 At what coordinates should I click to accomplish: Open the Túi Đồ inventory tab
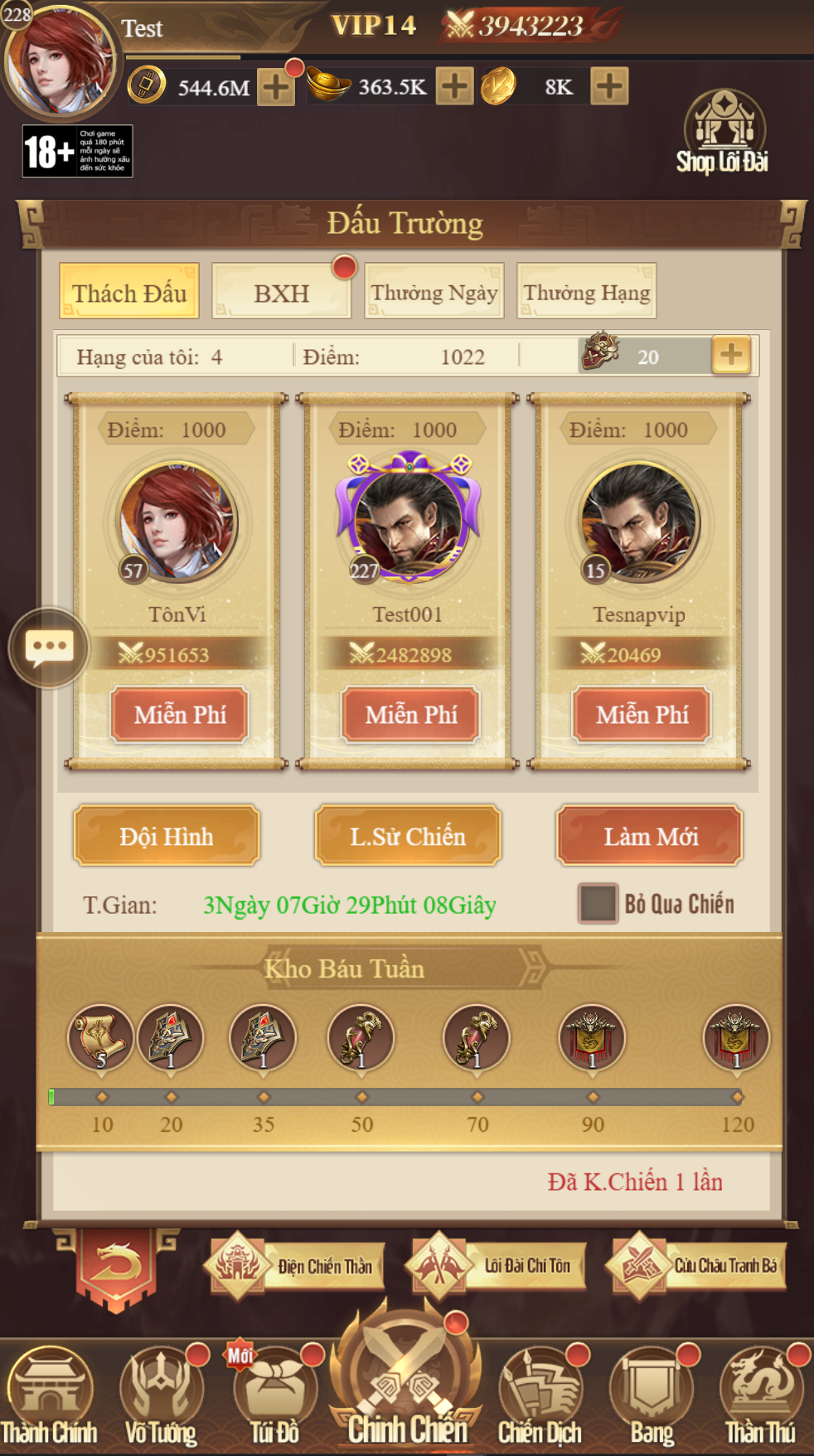click(274, 1396)
